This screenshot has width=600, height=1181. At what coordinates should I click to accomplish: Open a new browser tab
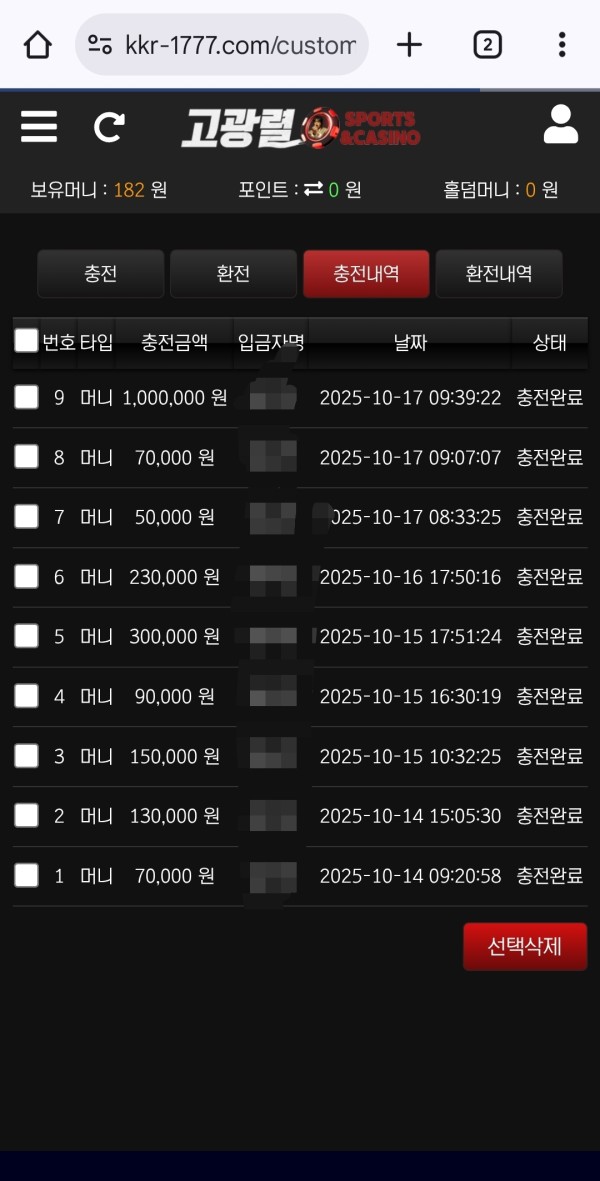(409, 45)
